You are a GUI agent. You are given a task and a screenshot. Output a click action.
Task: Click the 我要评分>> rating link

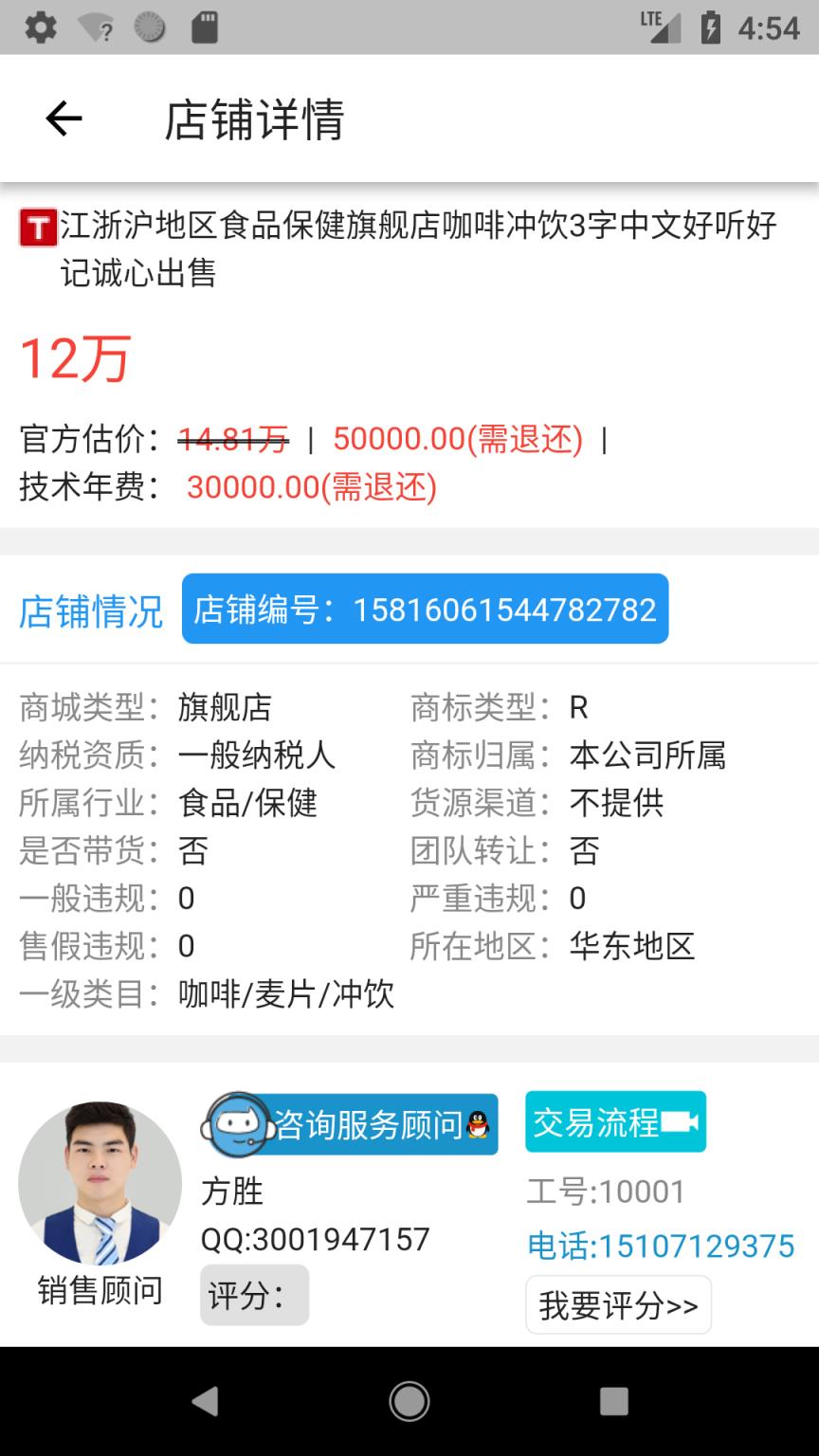coord(617,1304)
